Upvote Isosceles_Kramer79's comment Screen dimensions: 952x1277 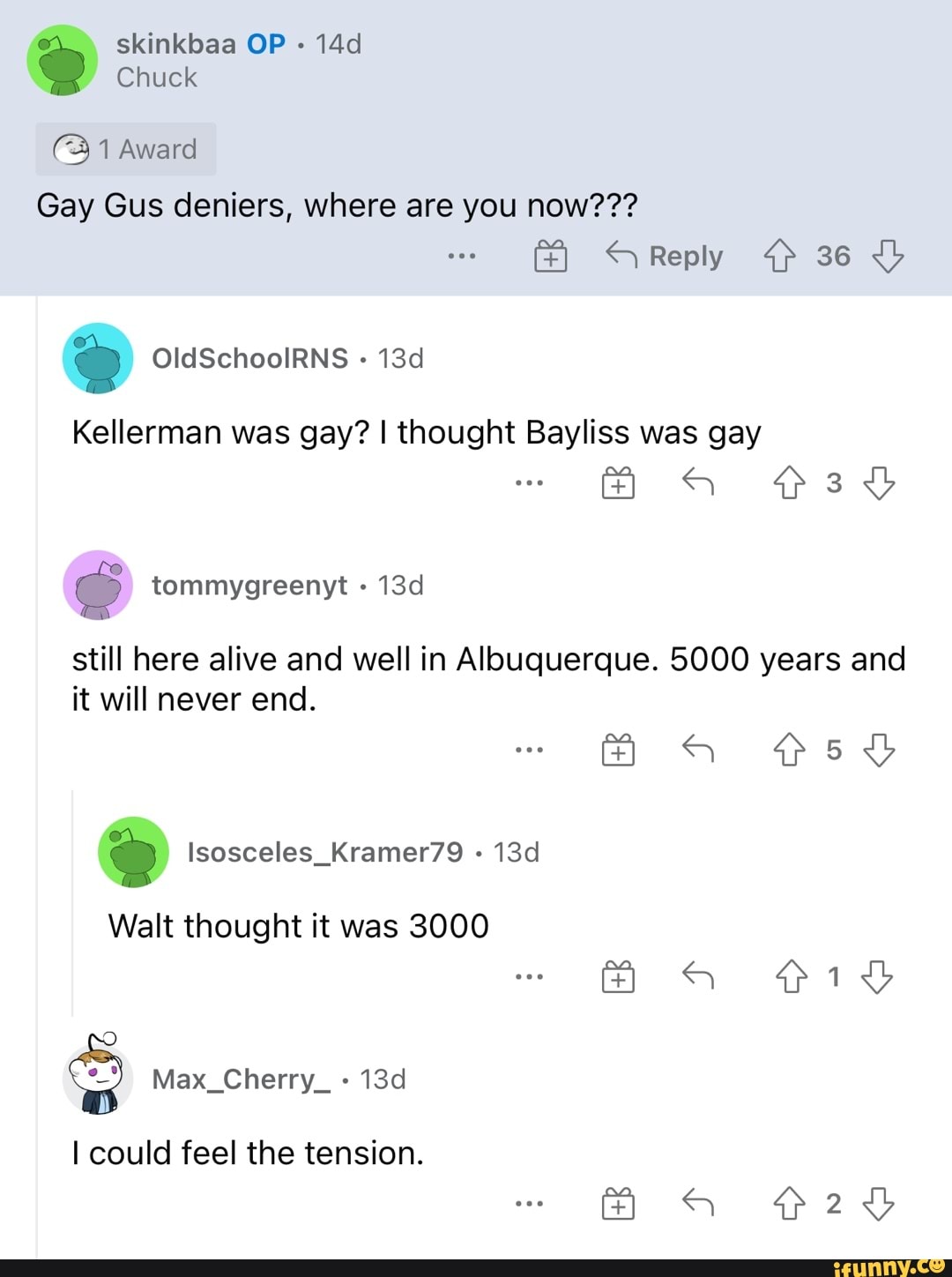point(791,977)
